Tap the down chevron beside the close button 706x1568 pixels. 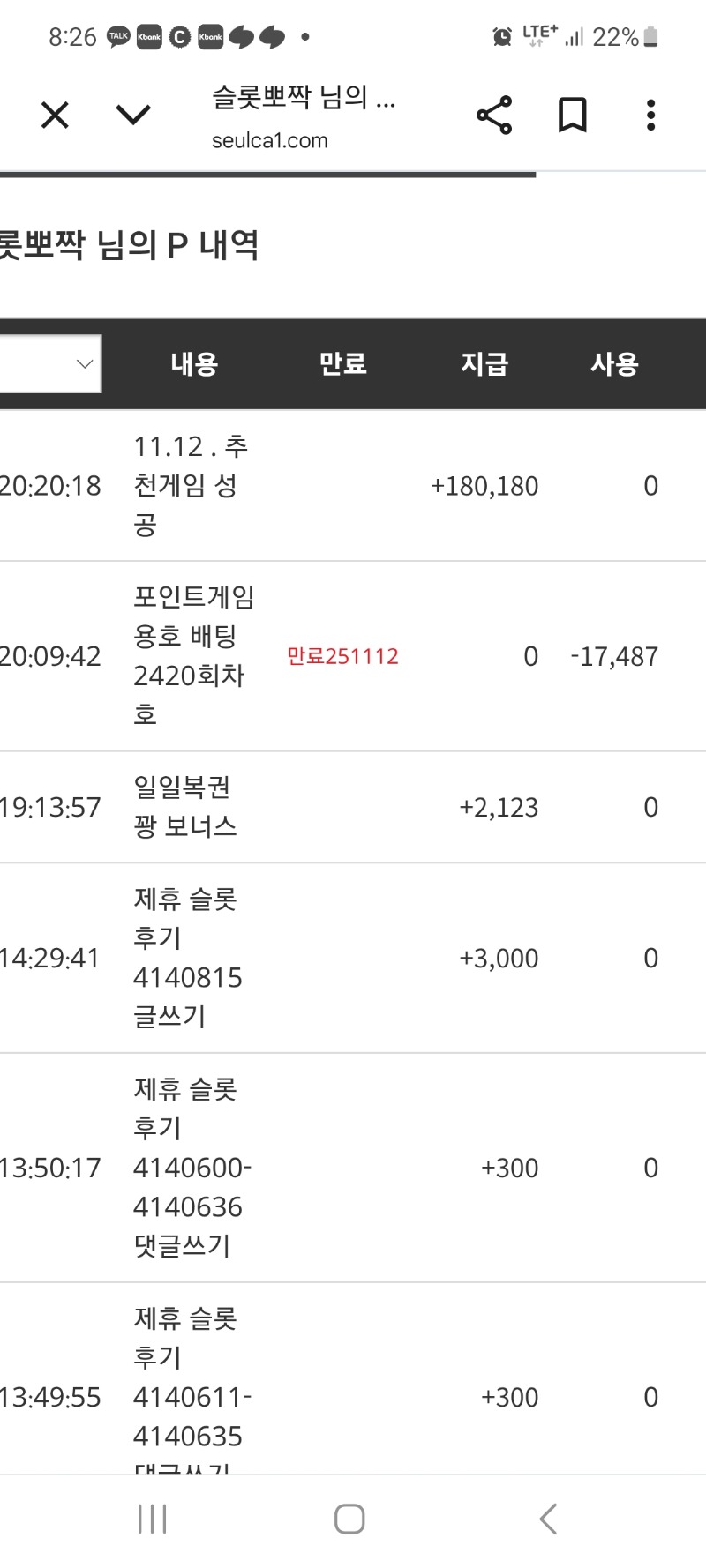tap(131, 115)
